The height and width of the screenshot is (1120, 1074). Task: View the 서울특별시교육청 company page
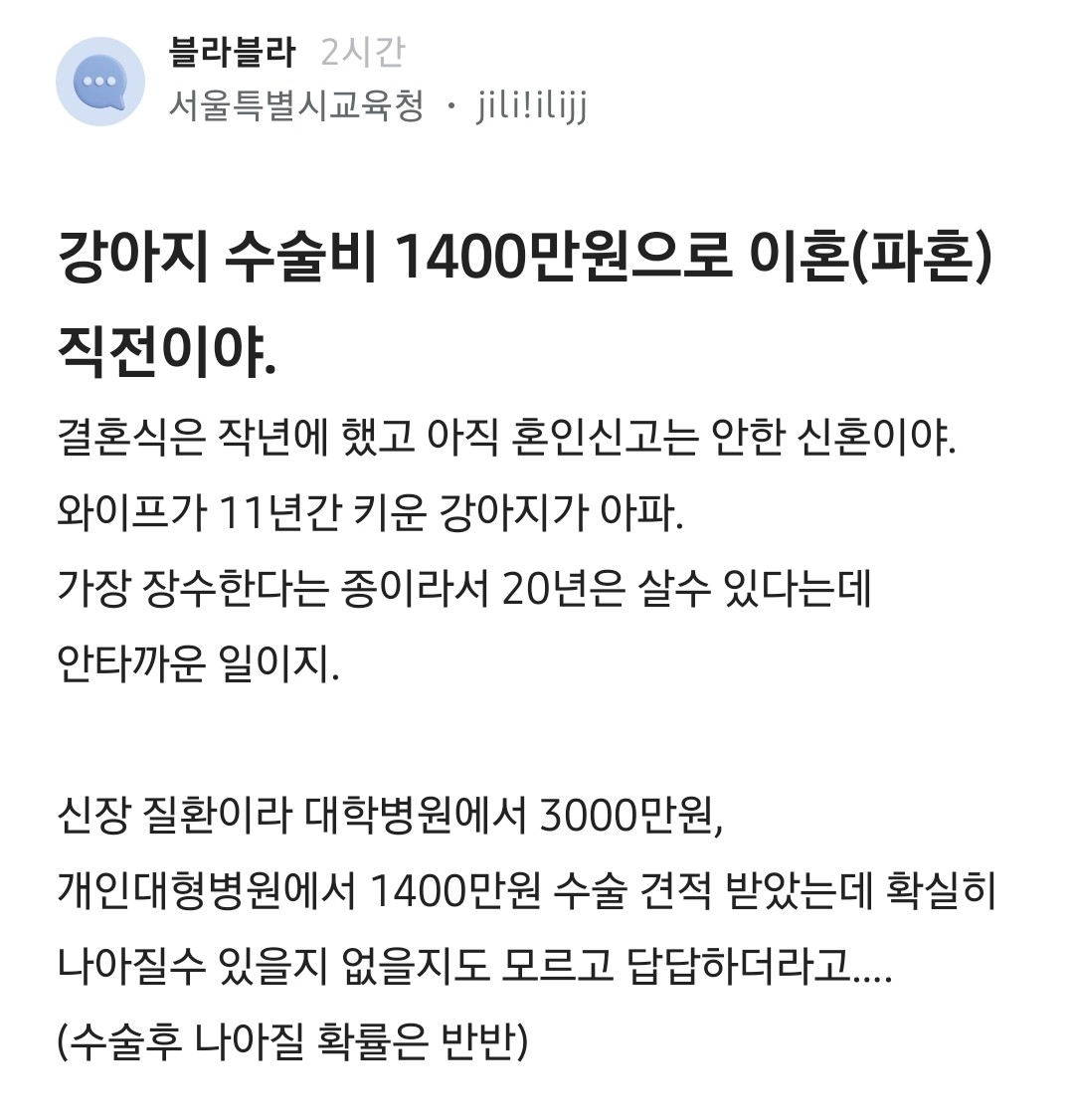click(295, 104)
